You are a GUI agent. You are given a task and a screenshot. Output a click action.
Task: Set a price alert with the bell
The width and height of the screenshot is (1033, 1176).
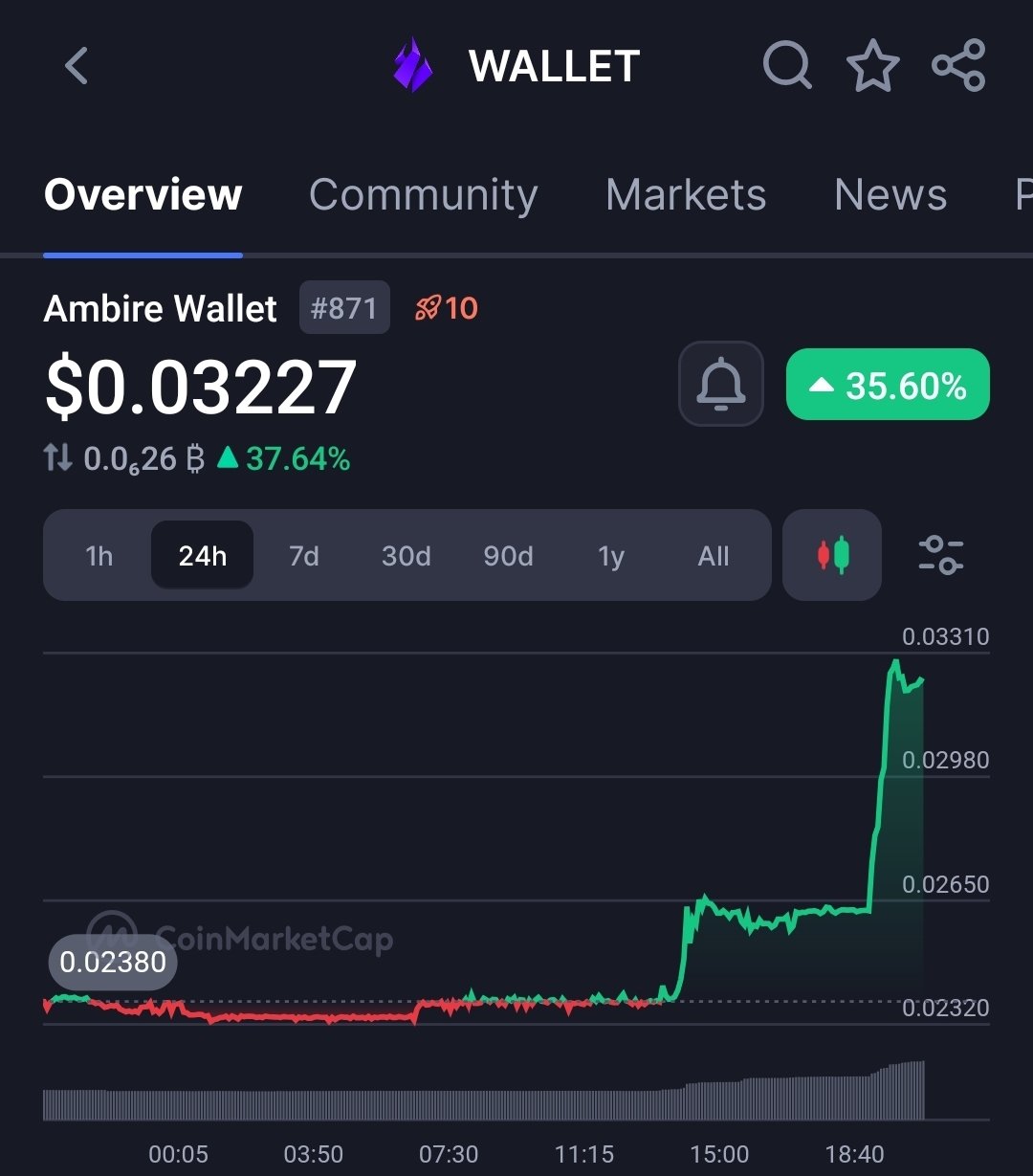pos(720,384)
